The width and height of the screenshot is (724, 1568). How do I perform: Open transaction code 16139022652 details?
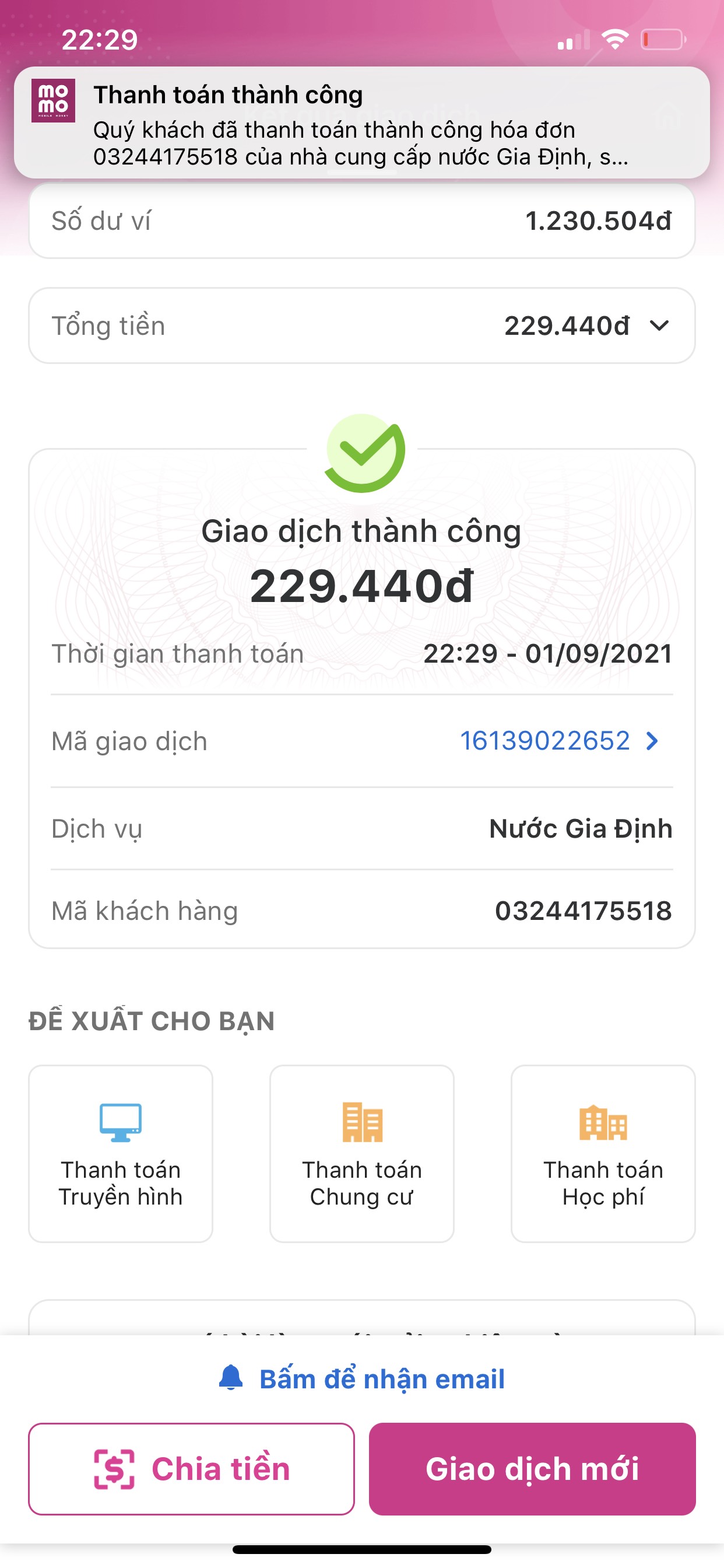click(558, 741)
